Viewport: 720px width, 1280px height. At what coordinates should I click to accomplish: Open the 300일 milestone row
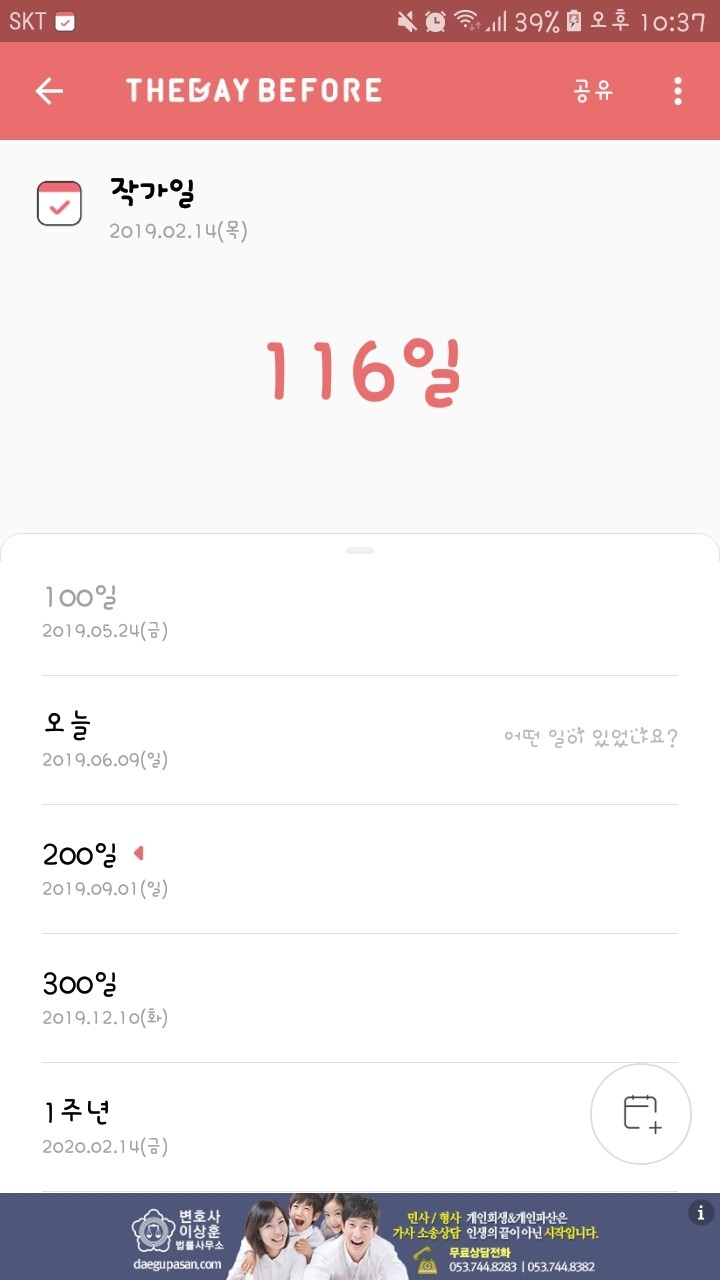[360, 998]
